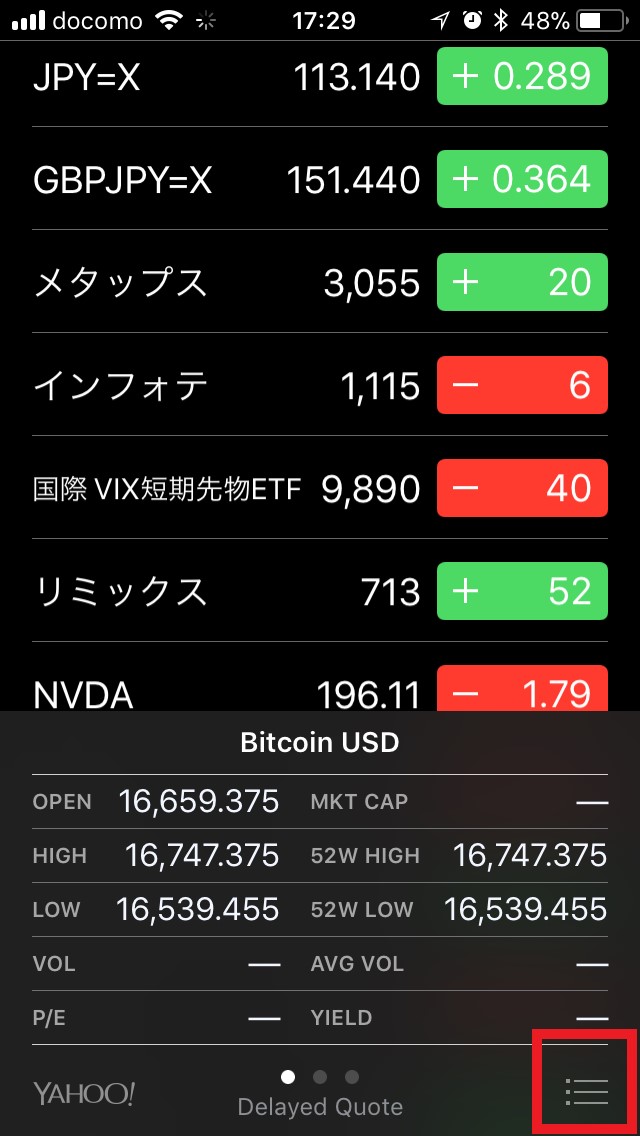Open the stock list edit menu
The height and width of the screenshot is (1136, 640).
tap(586, 1091)
